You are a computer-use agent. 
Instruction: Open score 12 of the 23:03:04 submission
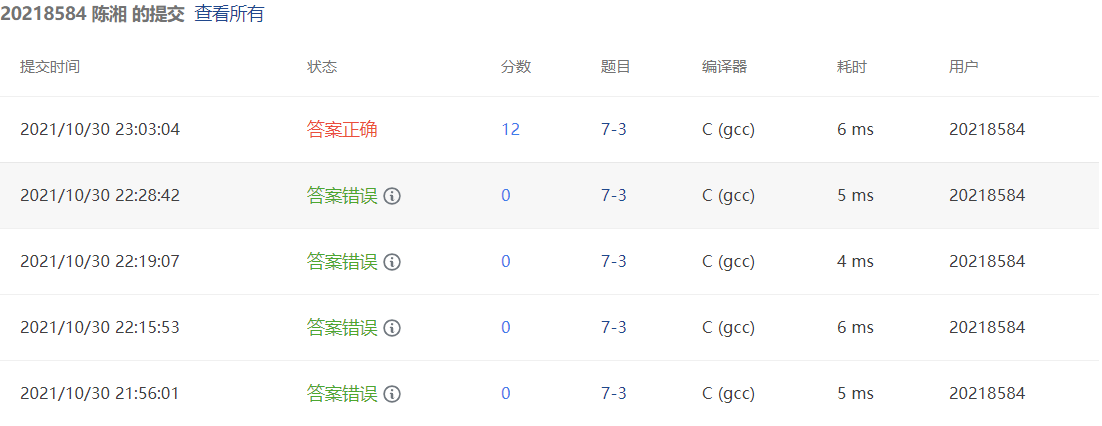pos(510,129)
